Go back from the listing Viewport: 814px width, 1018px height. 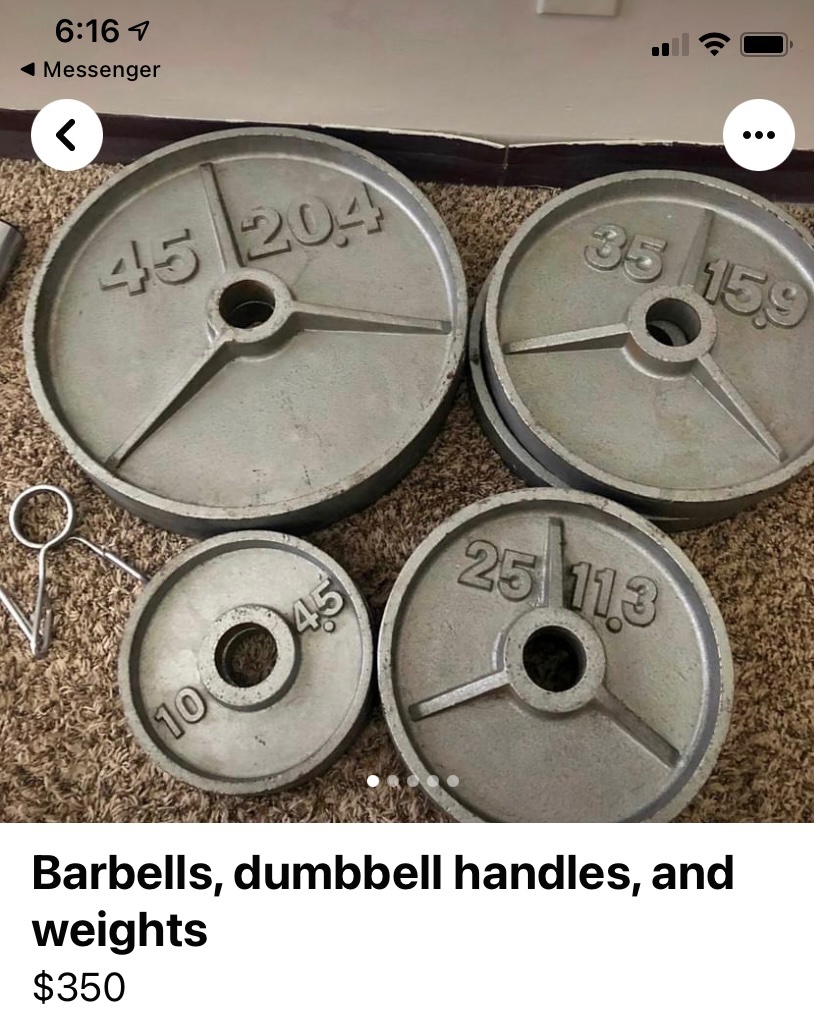(x=66, y=134)
